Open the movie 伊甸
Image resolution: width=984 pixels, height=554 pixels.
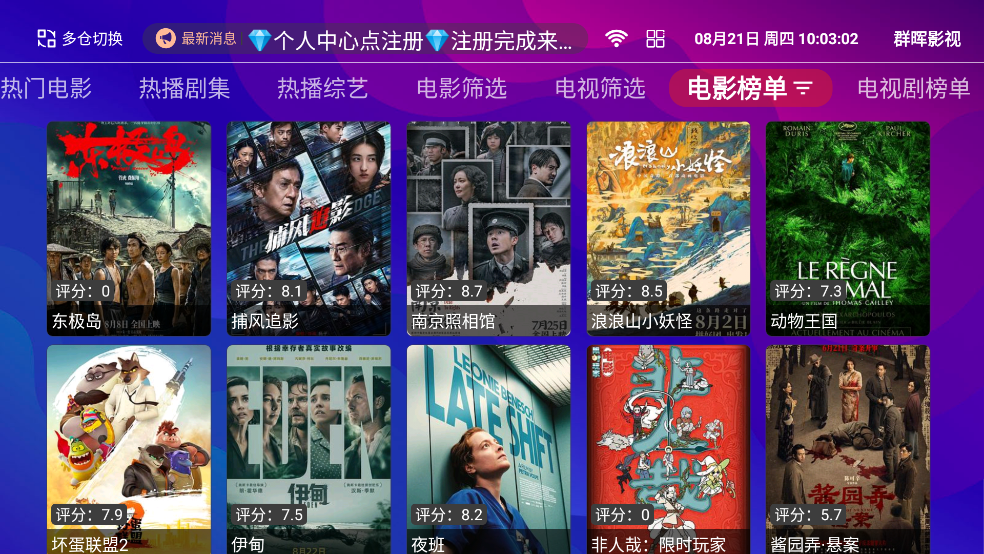tap(309, 449)
